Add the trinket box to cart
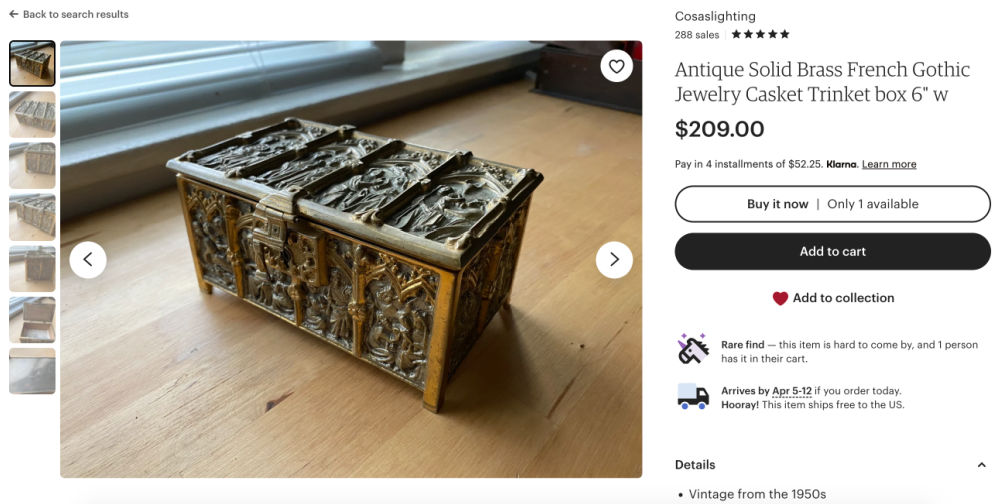Image resolution: width=1000 pixels, height=504 pixels. (x=832, y=252)
